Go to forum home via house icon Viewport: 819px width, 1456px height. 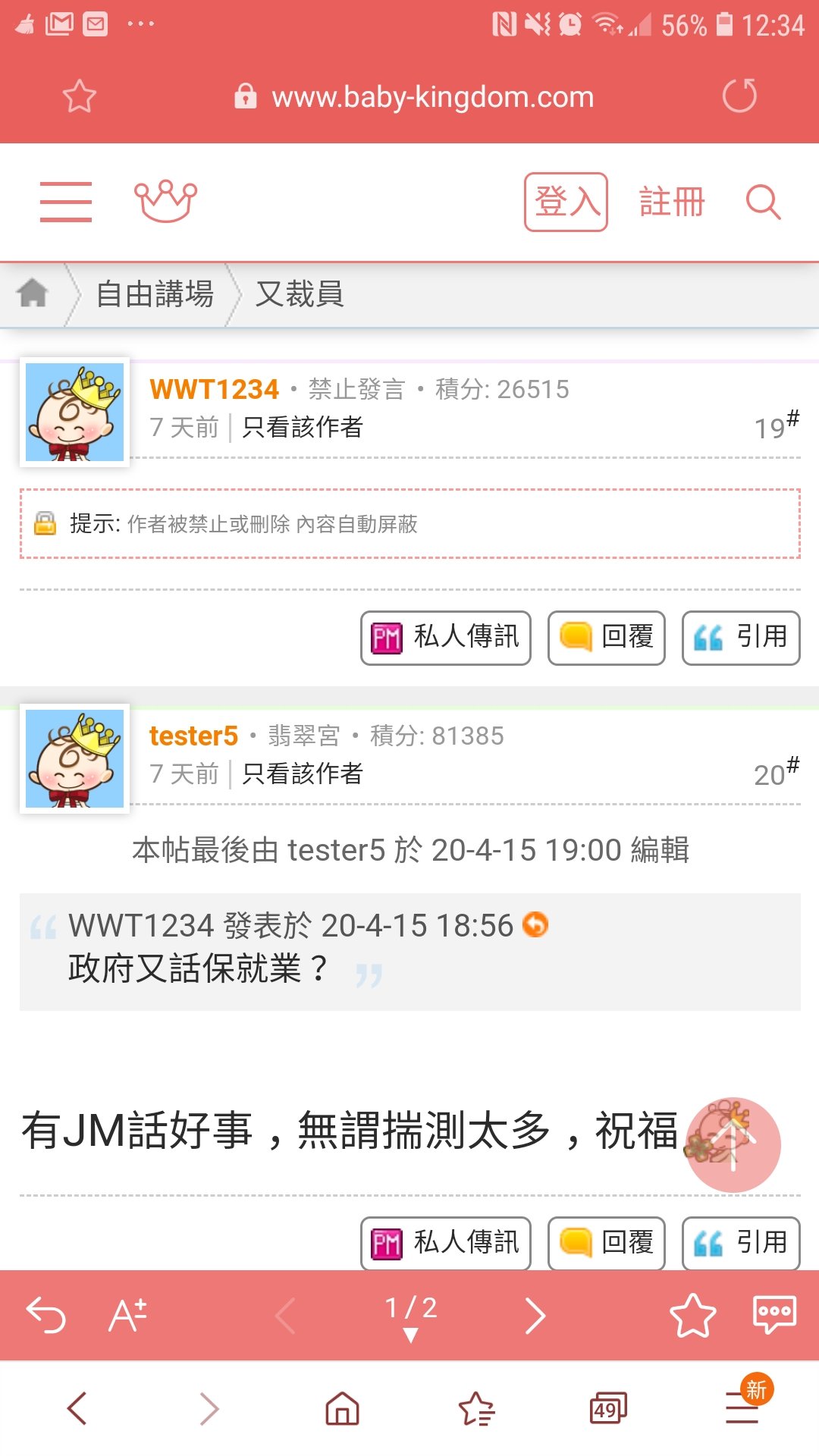tap(33, 293)
